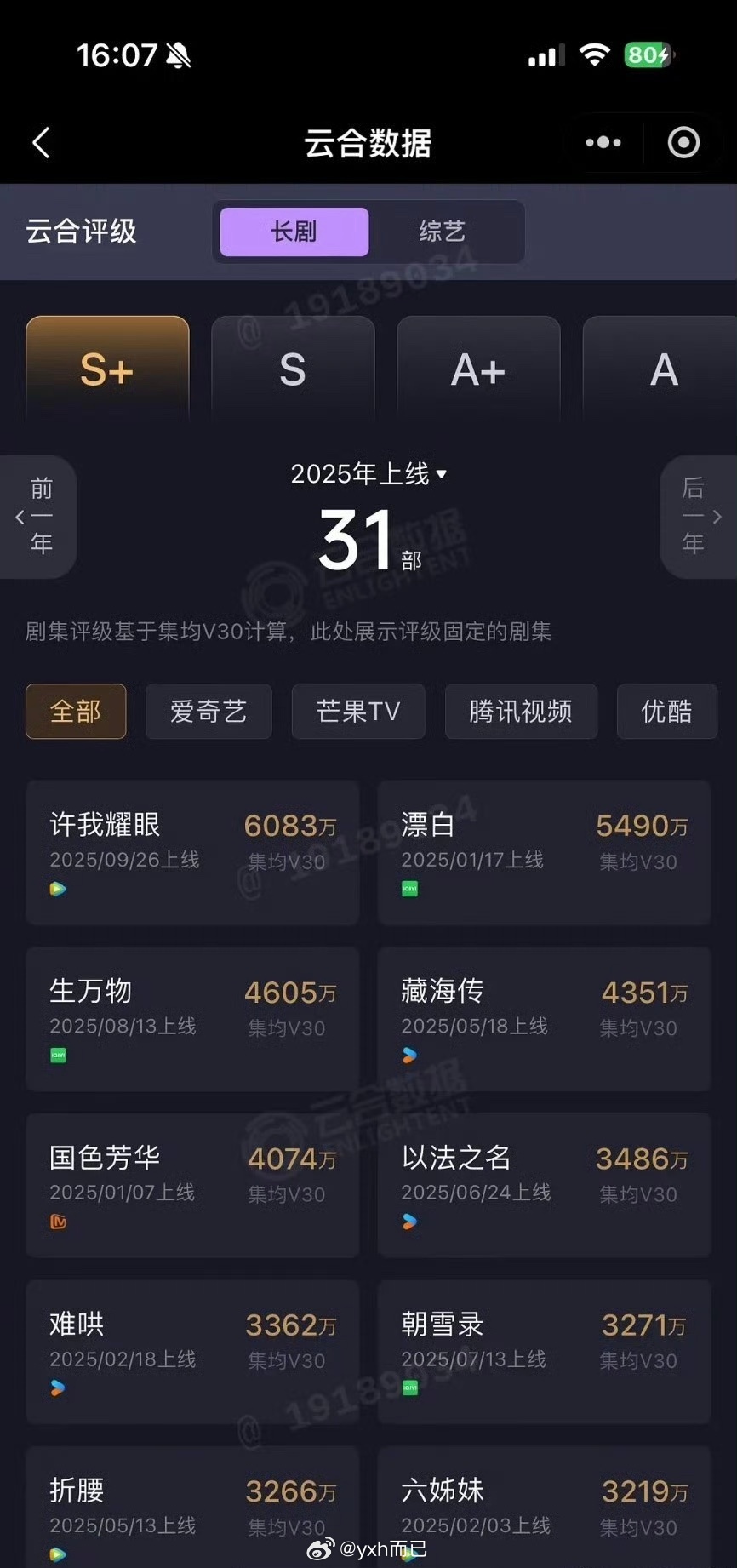Switch to the S+ rating tab
Image resolution: width=737 pixels, height=1568 pixels.
(106, 369)
